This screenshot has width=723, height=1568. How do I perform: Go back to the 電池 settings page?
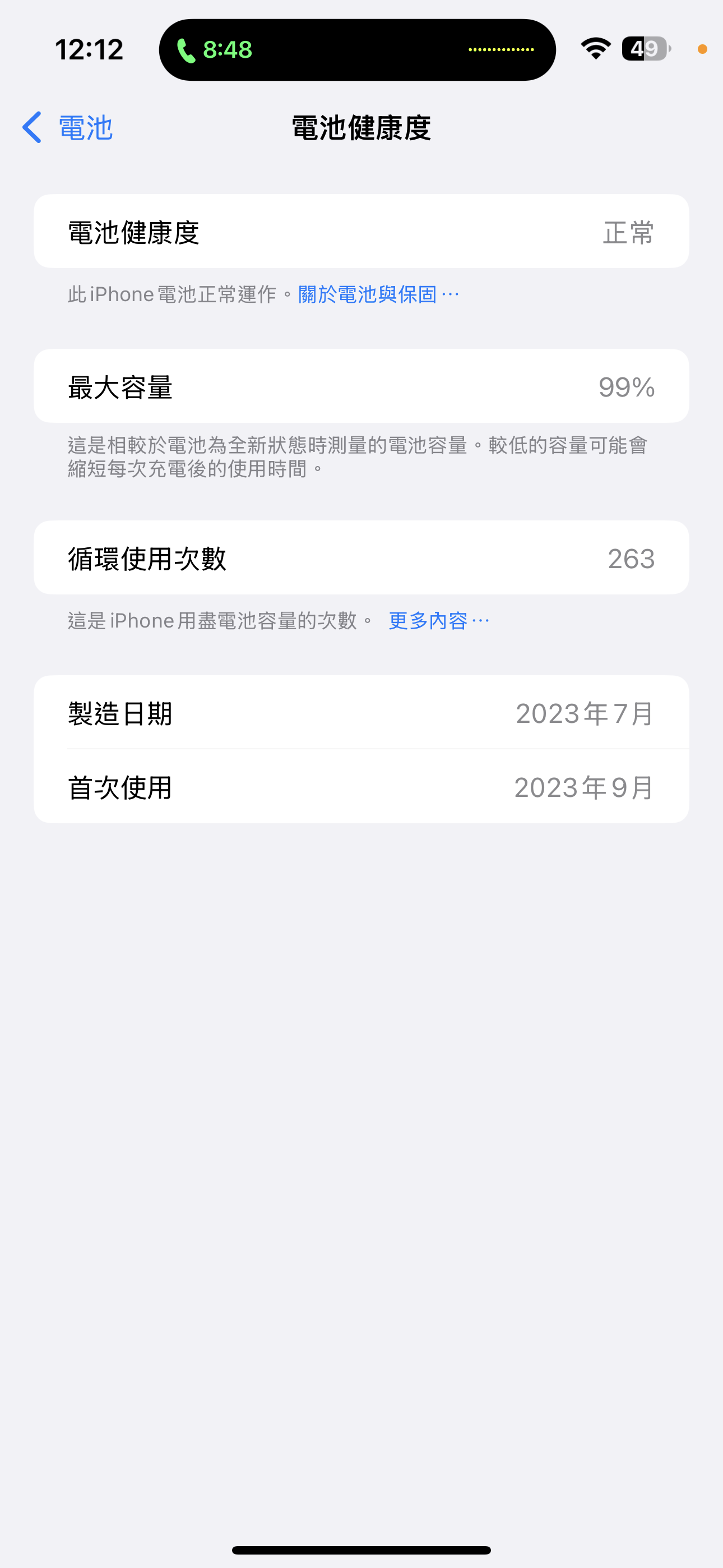(x=68, y=128)
